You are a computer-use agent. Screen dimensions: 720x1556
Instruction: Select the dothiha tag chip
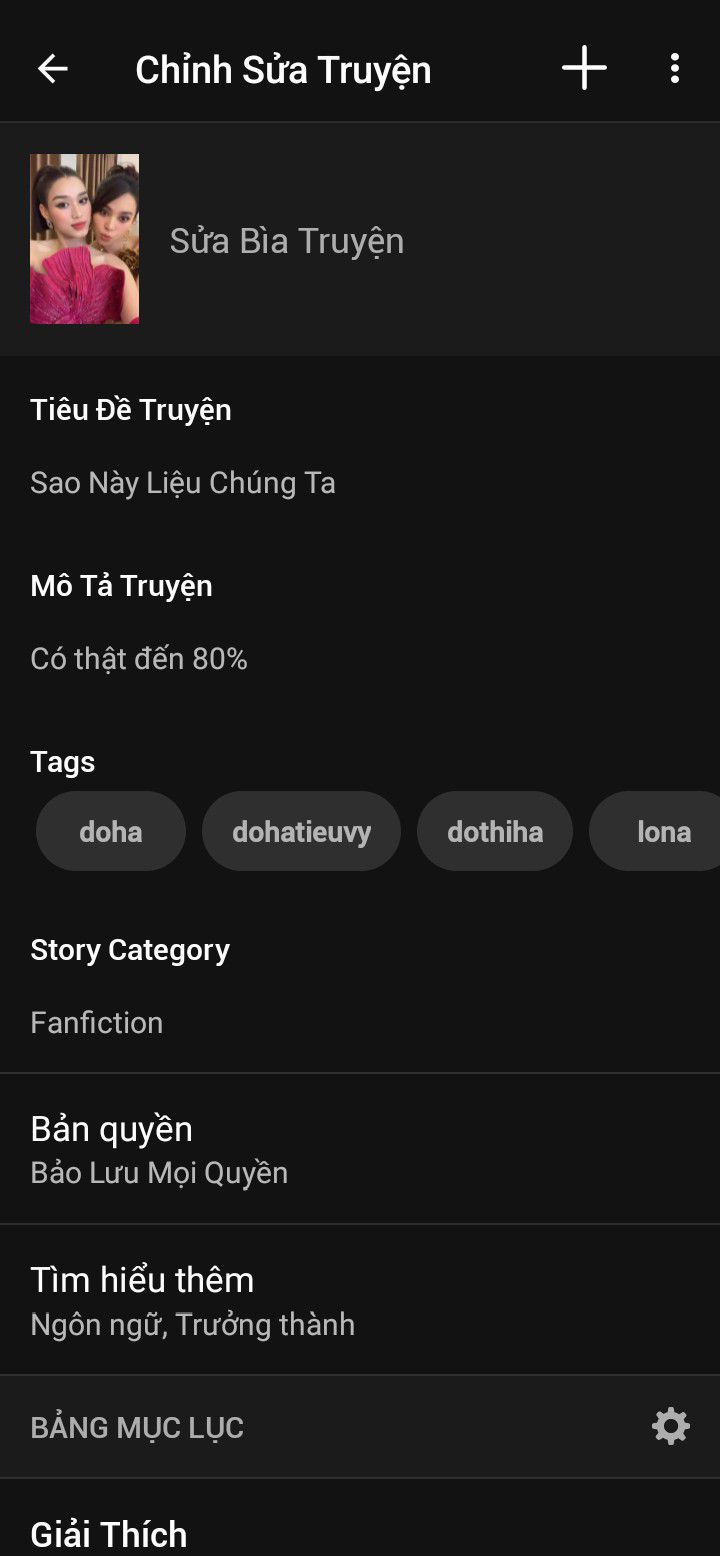tap(495, 831)
